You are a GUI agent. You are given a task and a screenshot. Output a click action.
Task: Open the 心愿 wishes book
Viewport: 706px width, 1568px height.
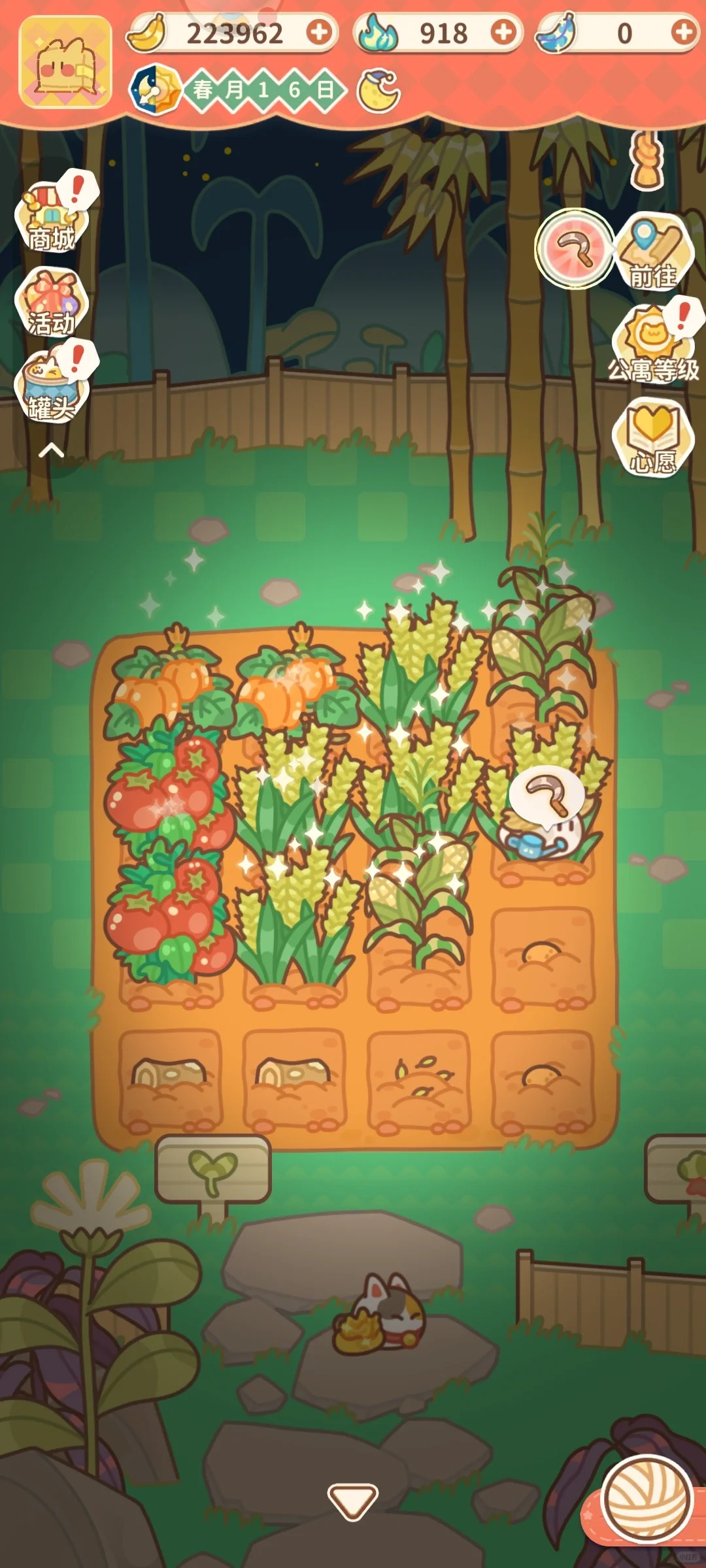click(654, 436)
